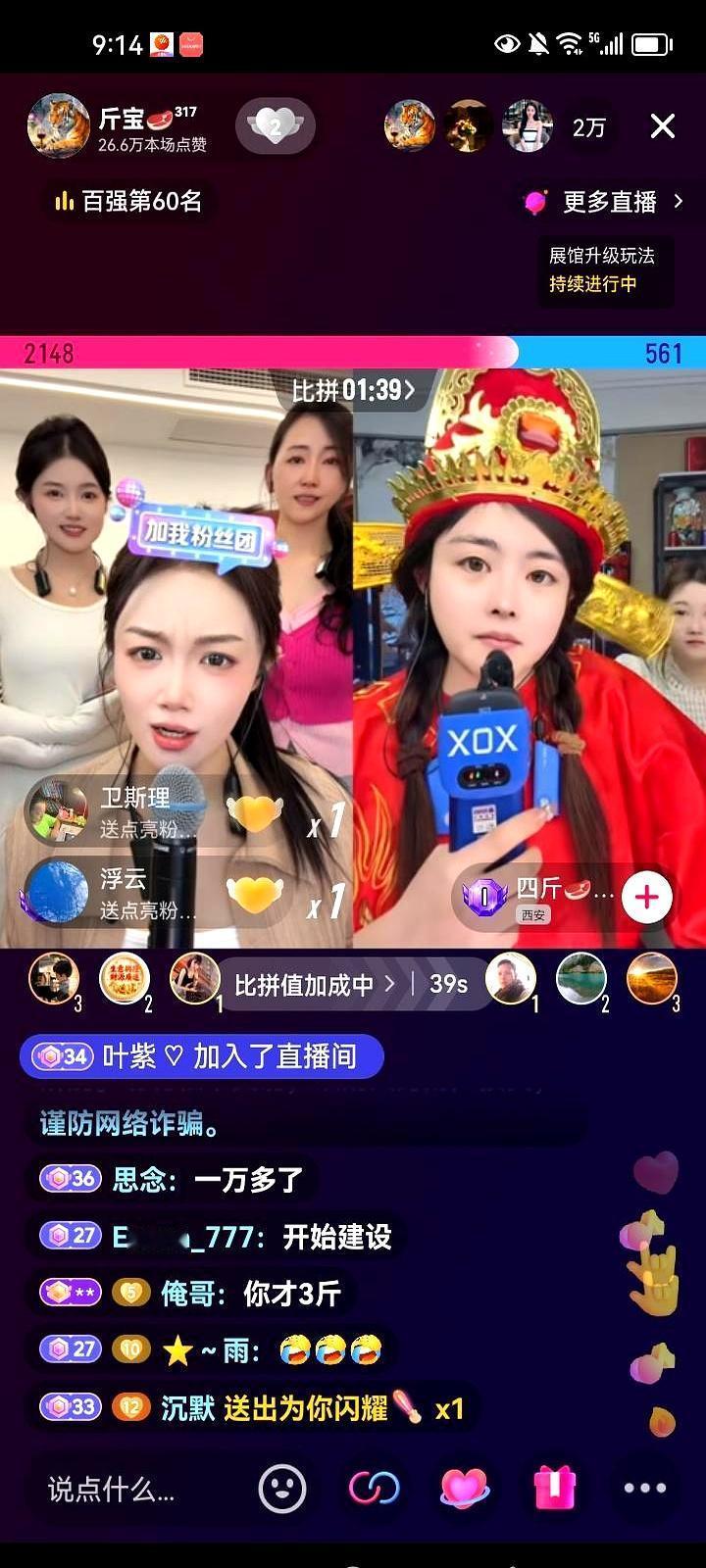Click streamer 斤宝's profile avatar
This screenshot has width=706, height=1568.
pyautogui.click(x=59, y=125)
